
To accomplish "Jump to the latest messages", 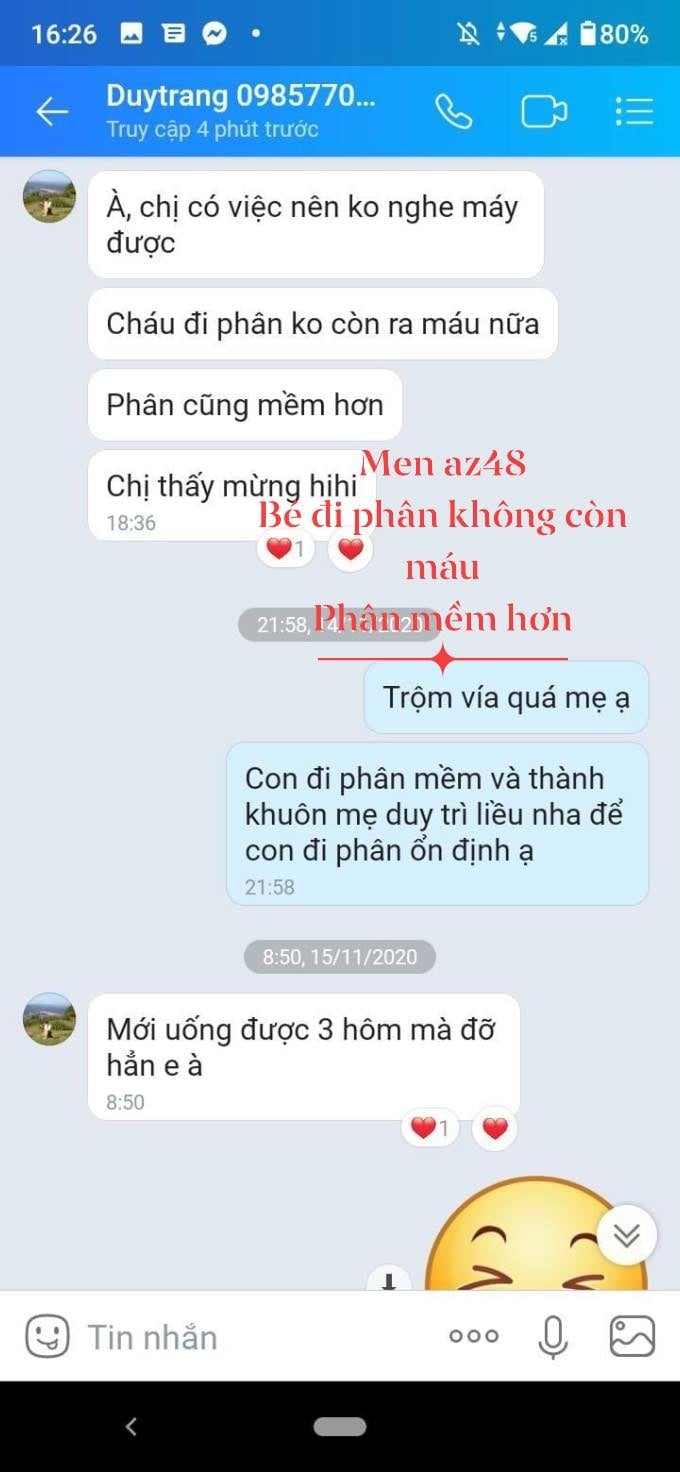I will point(627,1236).
